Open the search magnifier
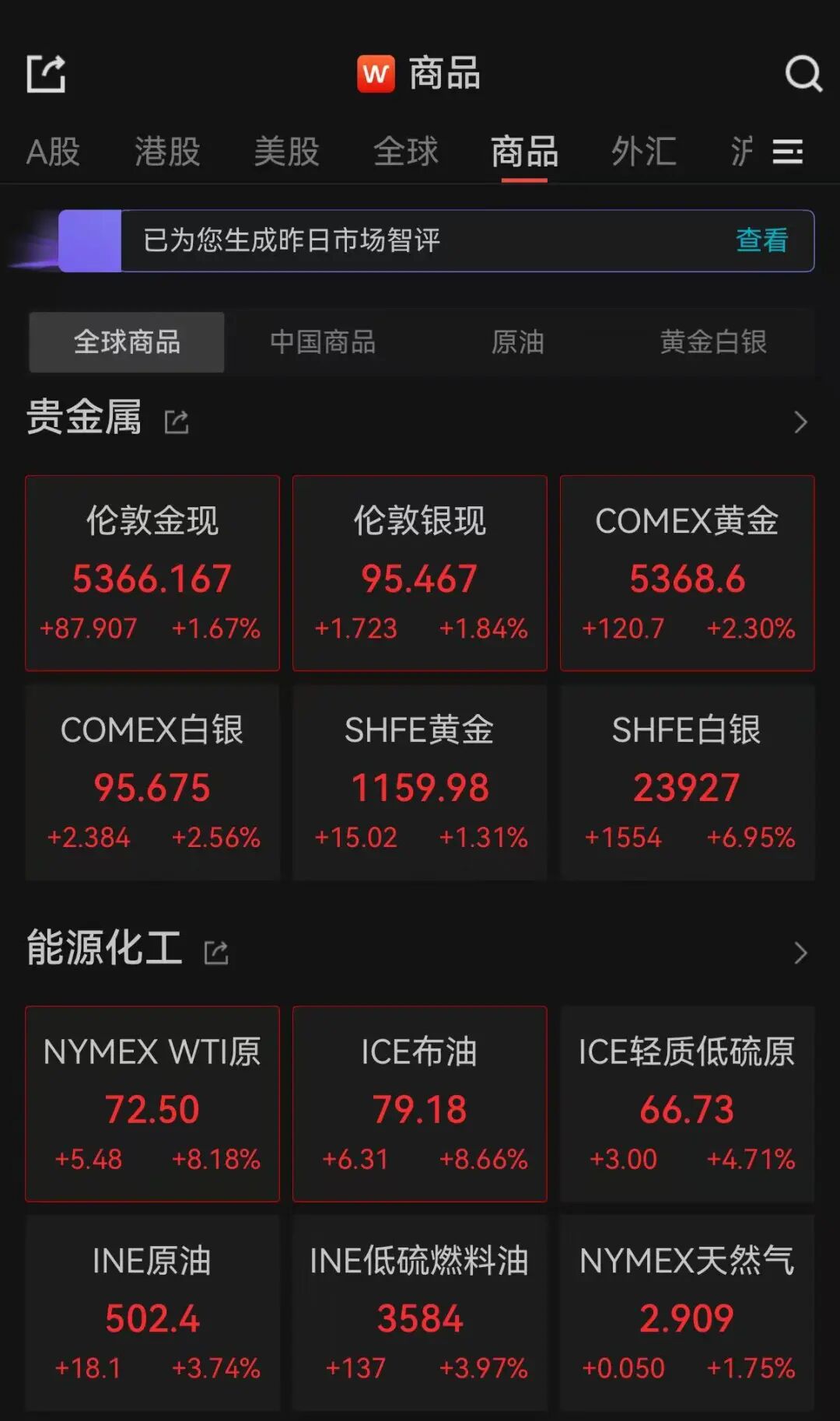 point(803,75)
